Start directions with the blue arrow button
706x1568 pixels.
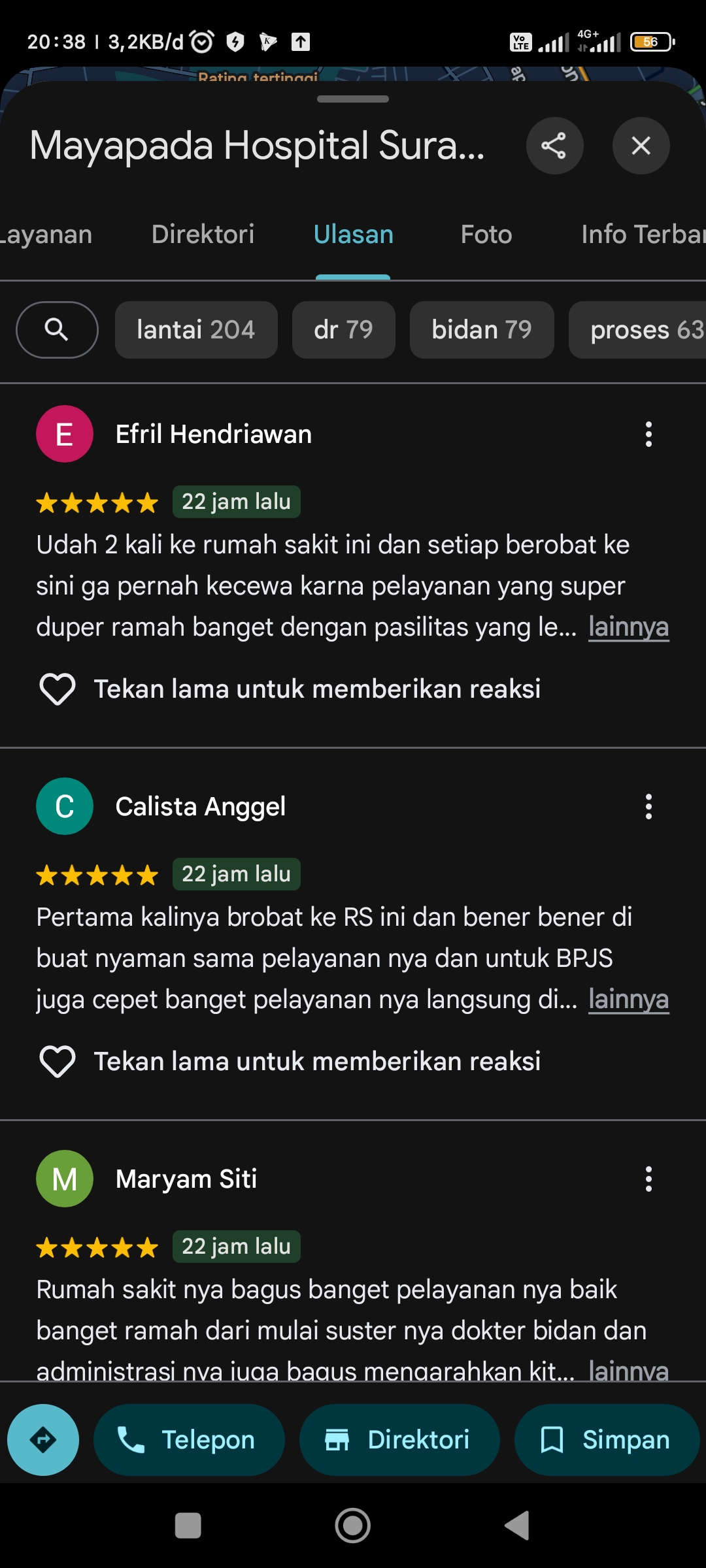tap(43, 1440)
